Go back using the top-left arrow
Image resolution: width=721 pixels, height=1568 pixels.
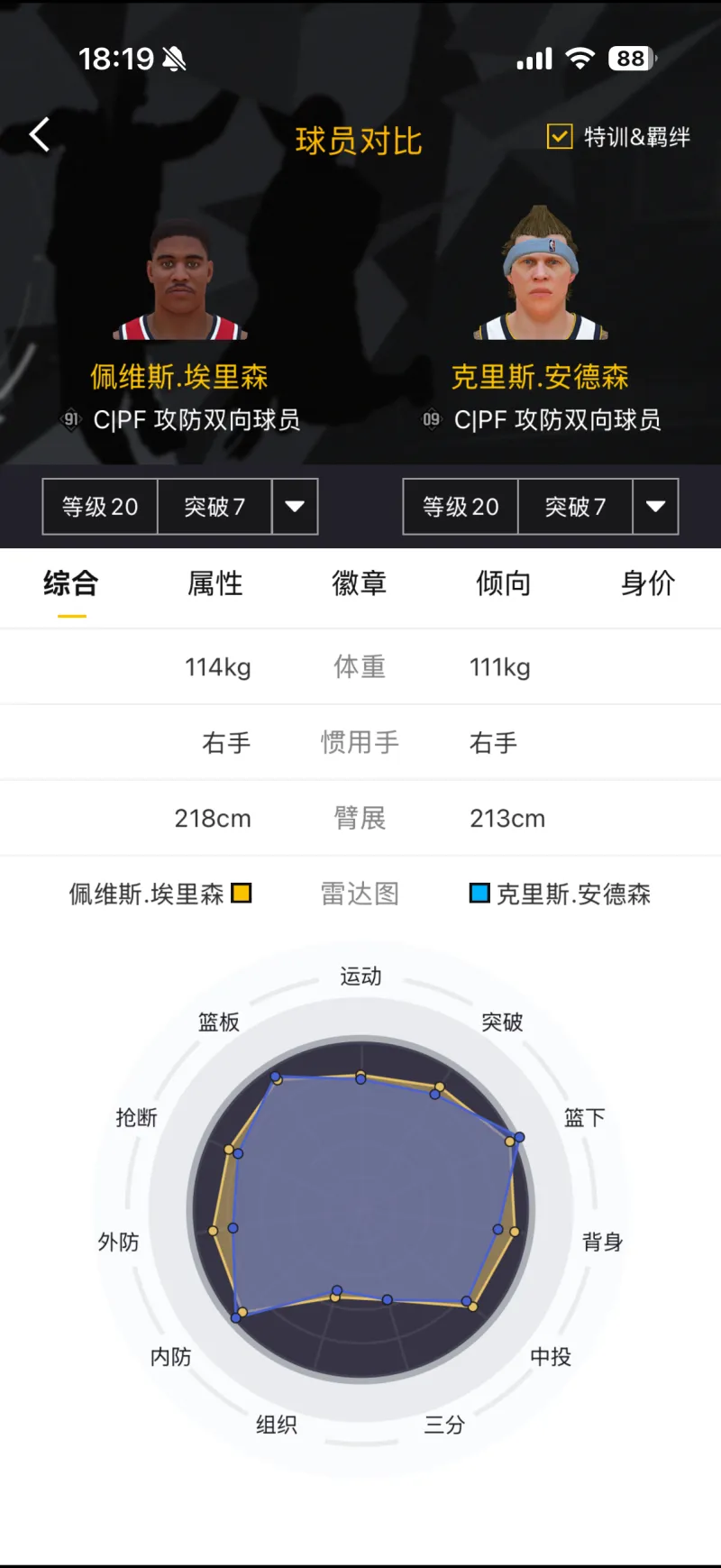tap(40, 135)
